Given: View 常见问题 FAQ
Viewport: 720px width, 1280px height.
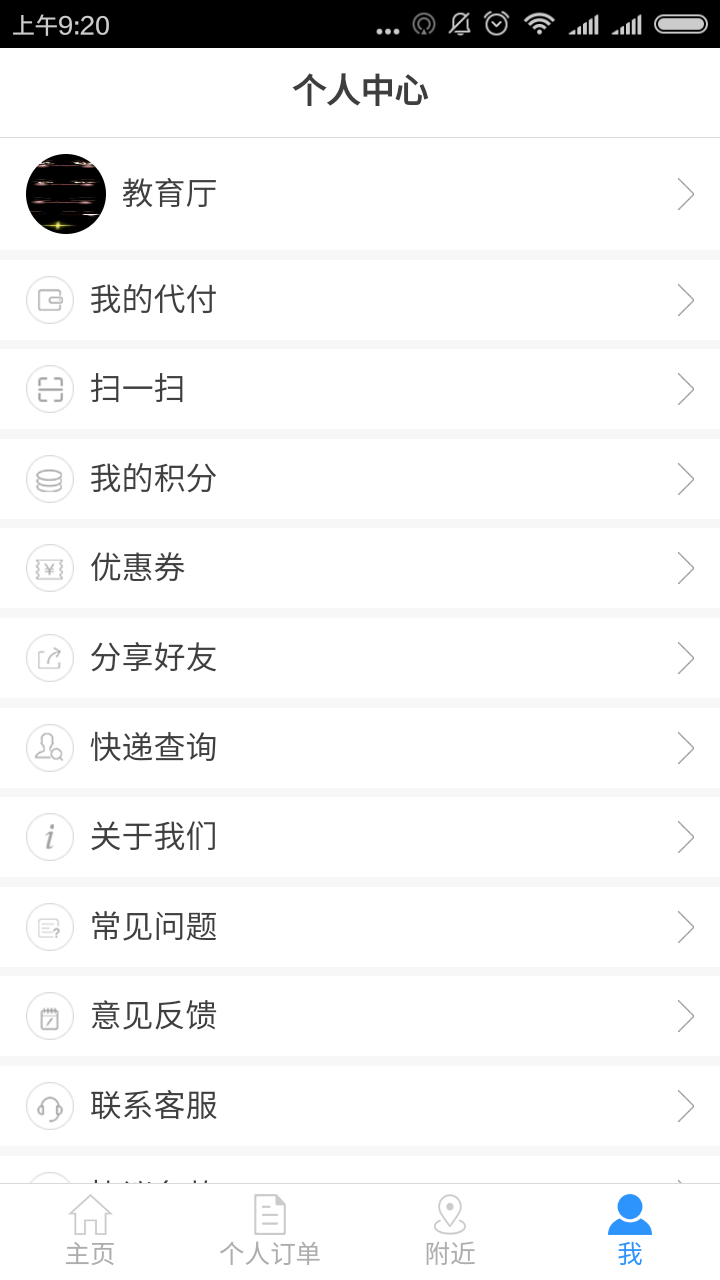Looking at the screenshot, I should point(360,927).
